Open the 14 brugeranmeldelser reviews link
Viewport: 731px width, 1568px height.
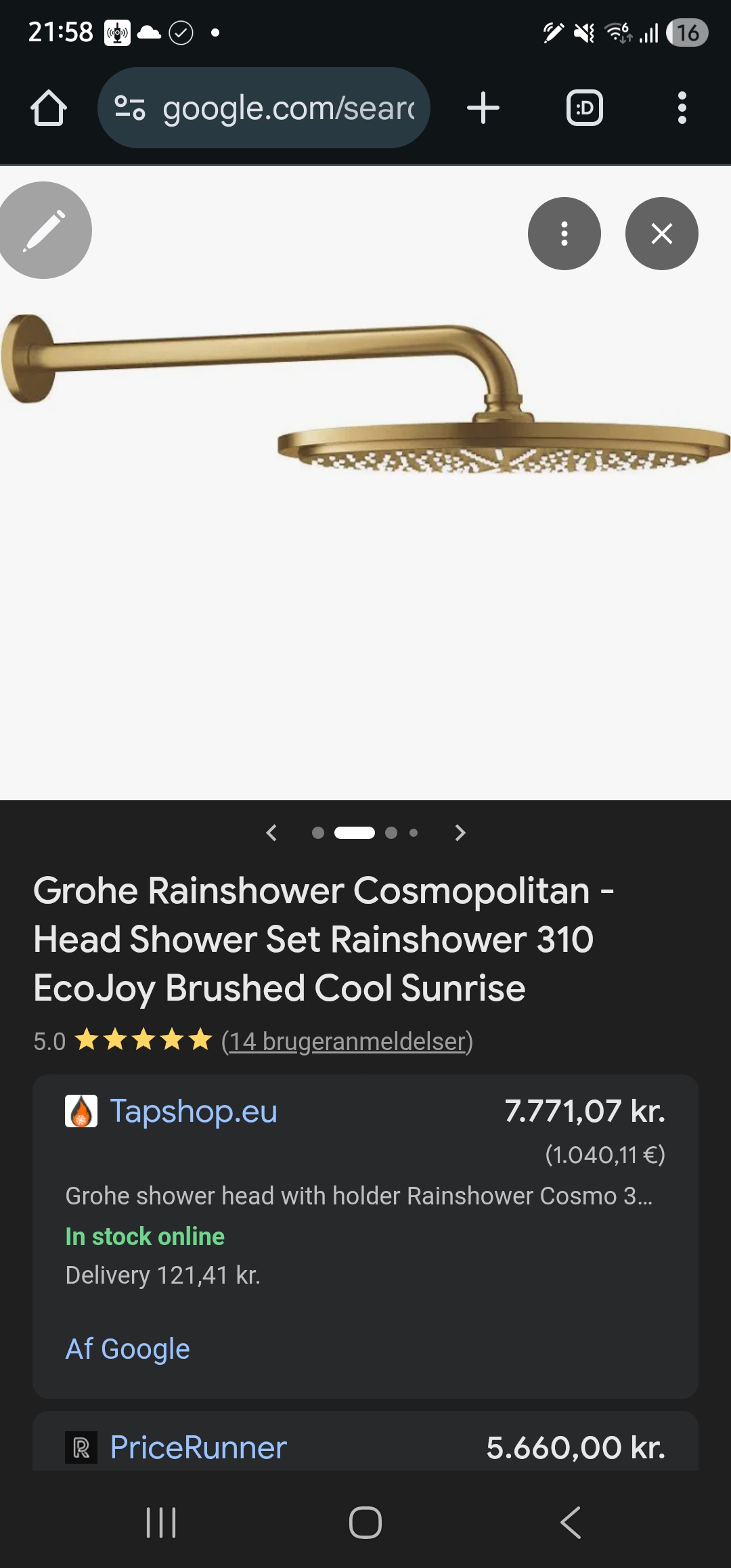(x=347, y=1041)
